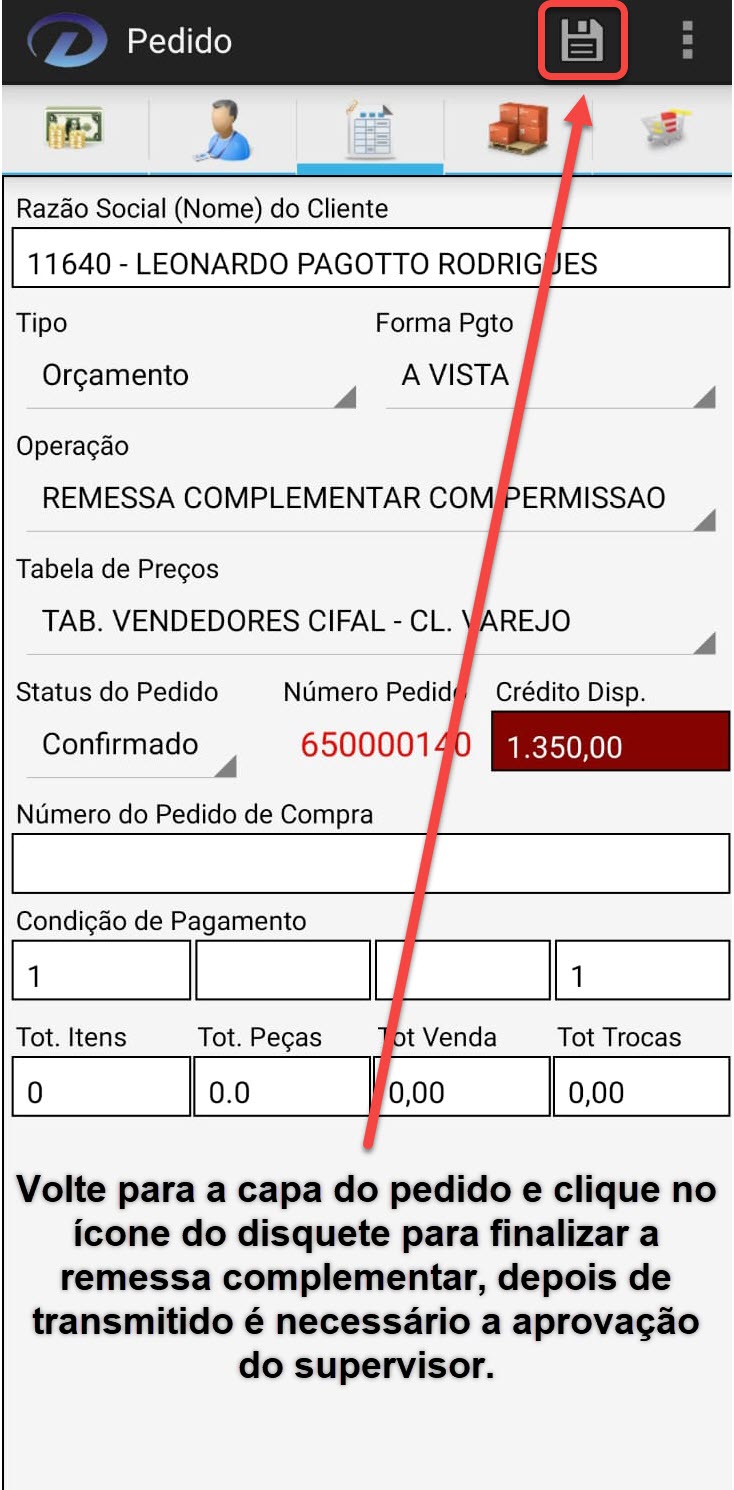Edit the first Condição de Pagamento box

tap(100, 971)
